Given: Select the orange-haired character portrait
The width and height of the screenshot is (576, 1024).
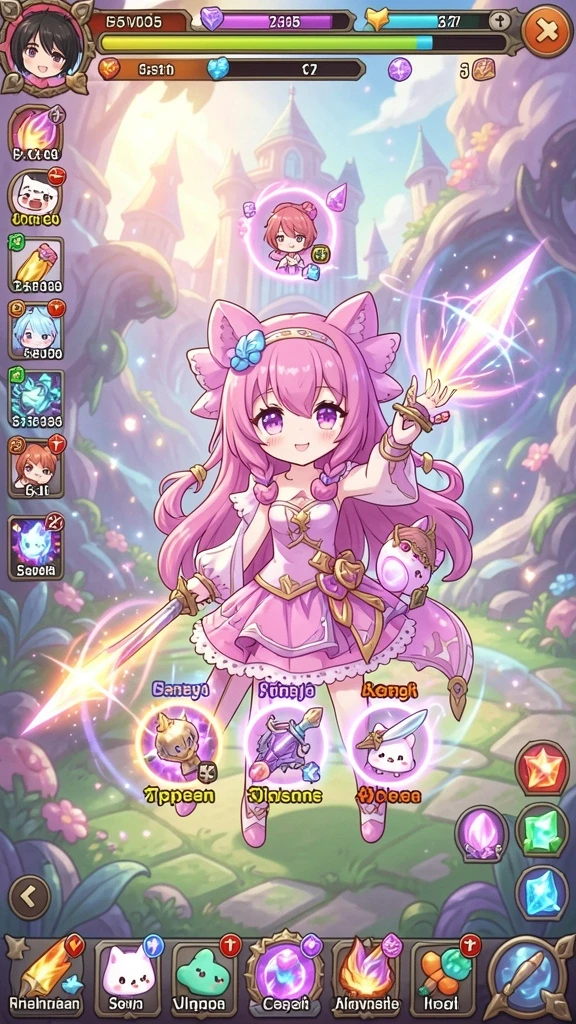Looking at the screenshot, I should pyautogui.click(x=36, y=466).
